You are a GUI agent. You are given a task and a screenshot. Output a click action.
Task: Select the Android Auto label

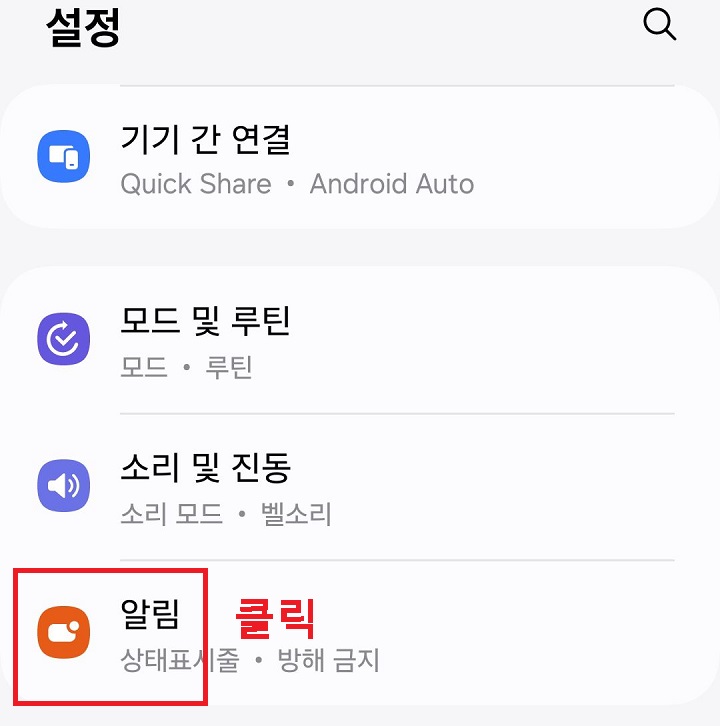(391, 184)
